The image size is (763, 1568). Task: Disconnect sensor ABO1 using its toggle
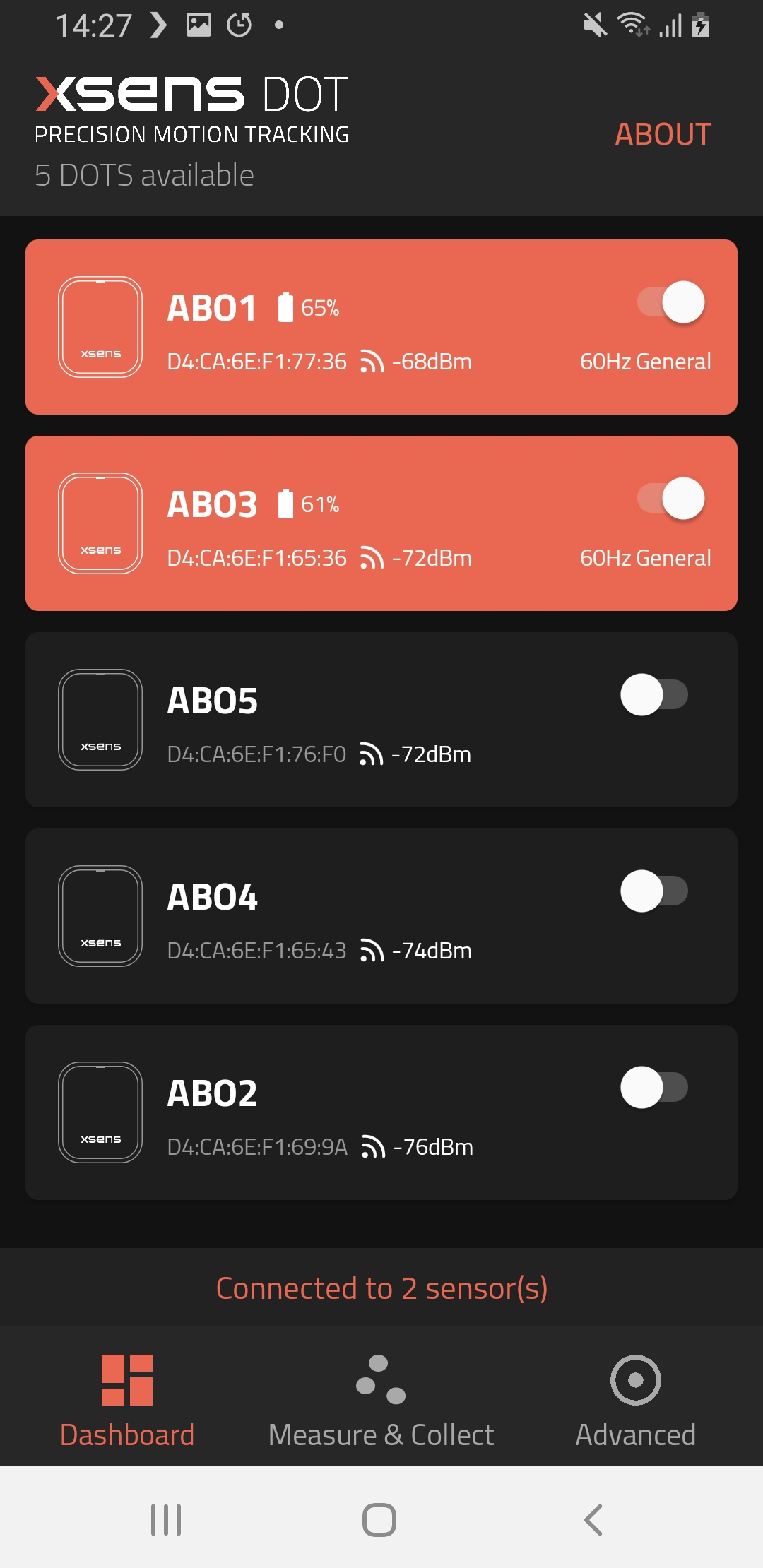tap(670, 302)
